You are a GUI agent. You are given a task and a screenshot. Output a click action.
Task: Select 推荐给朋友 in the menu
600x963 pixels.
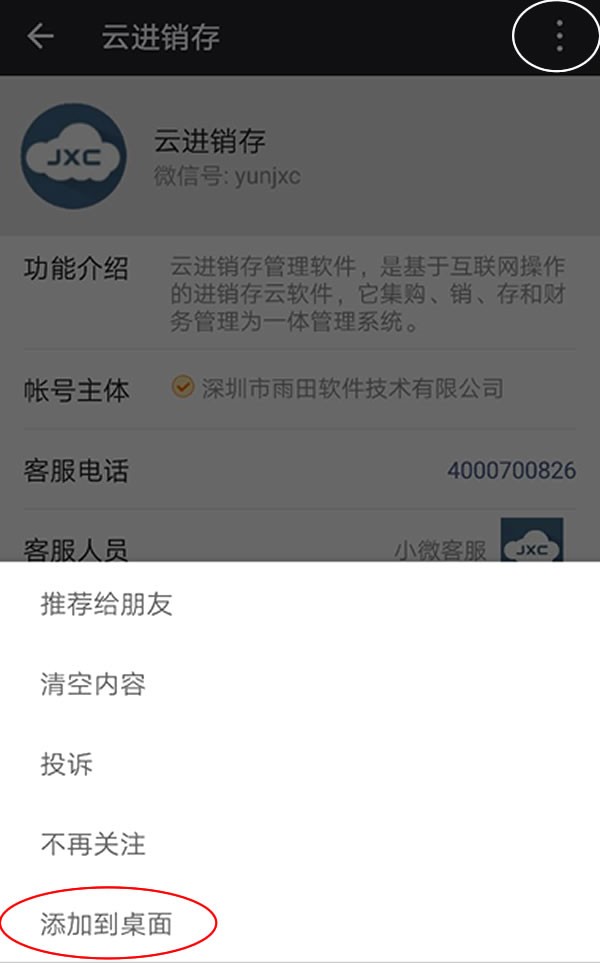[300, 604]
